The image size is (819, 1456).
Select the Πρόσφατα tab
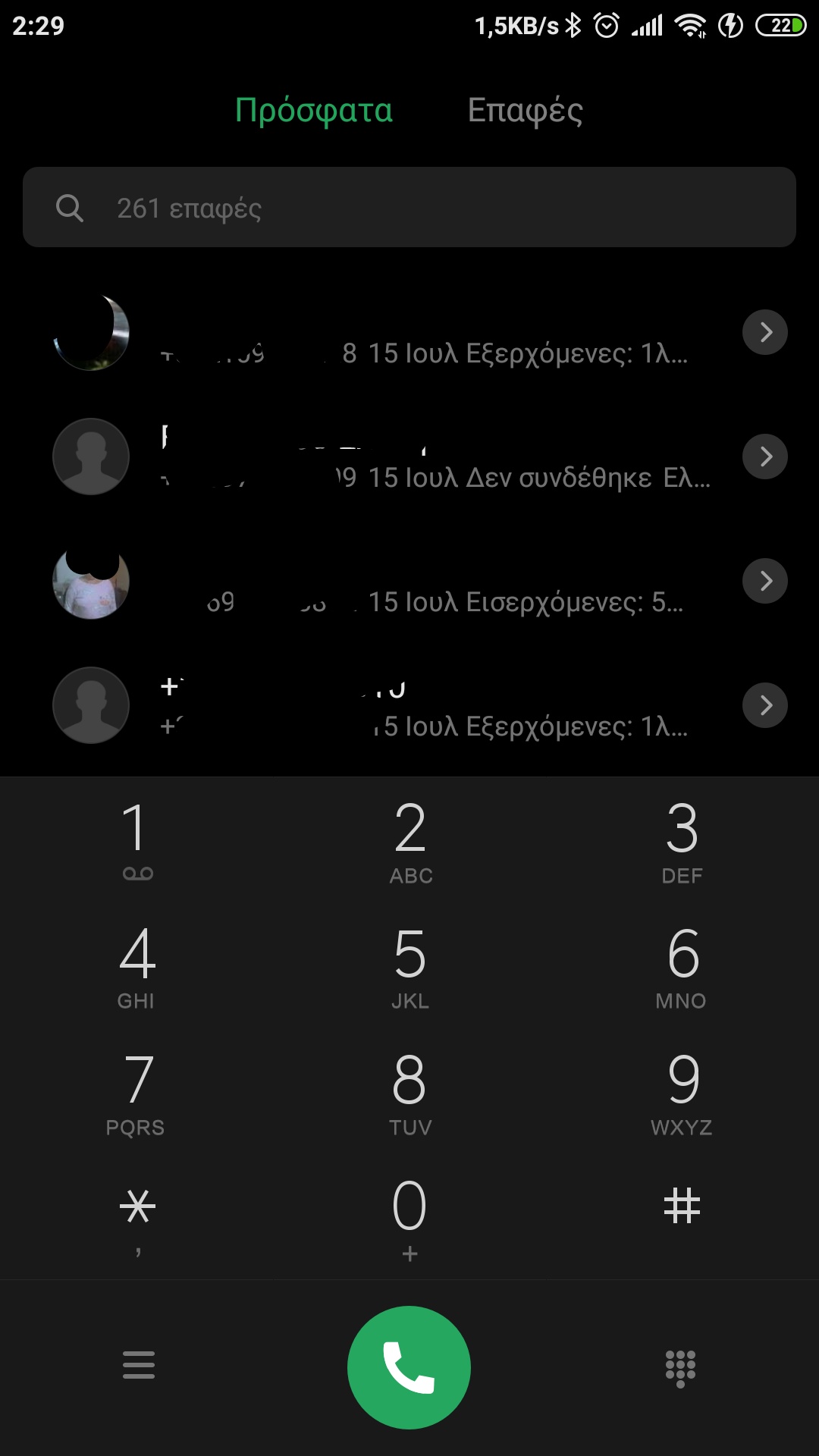313,111
